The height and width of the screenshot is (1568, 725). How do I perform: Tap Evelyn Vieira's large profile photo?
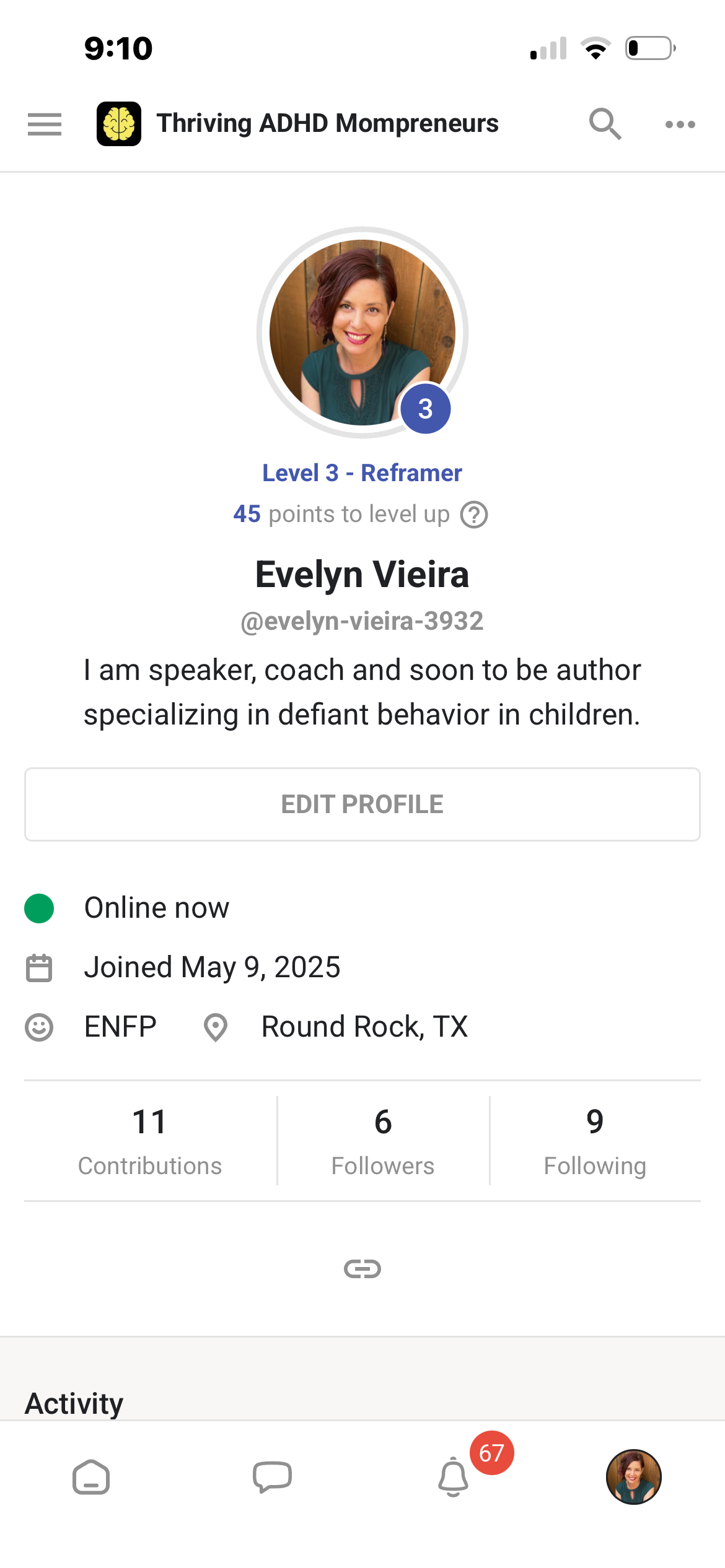click(x=362, y=332)
